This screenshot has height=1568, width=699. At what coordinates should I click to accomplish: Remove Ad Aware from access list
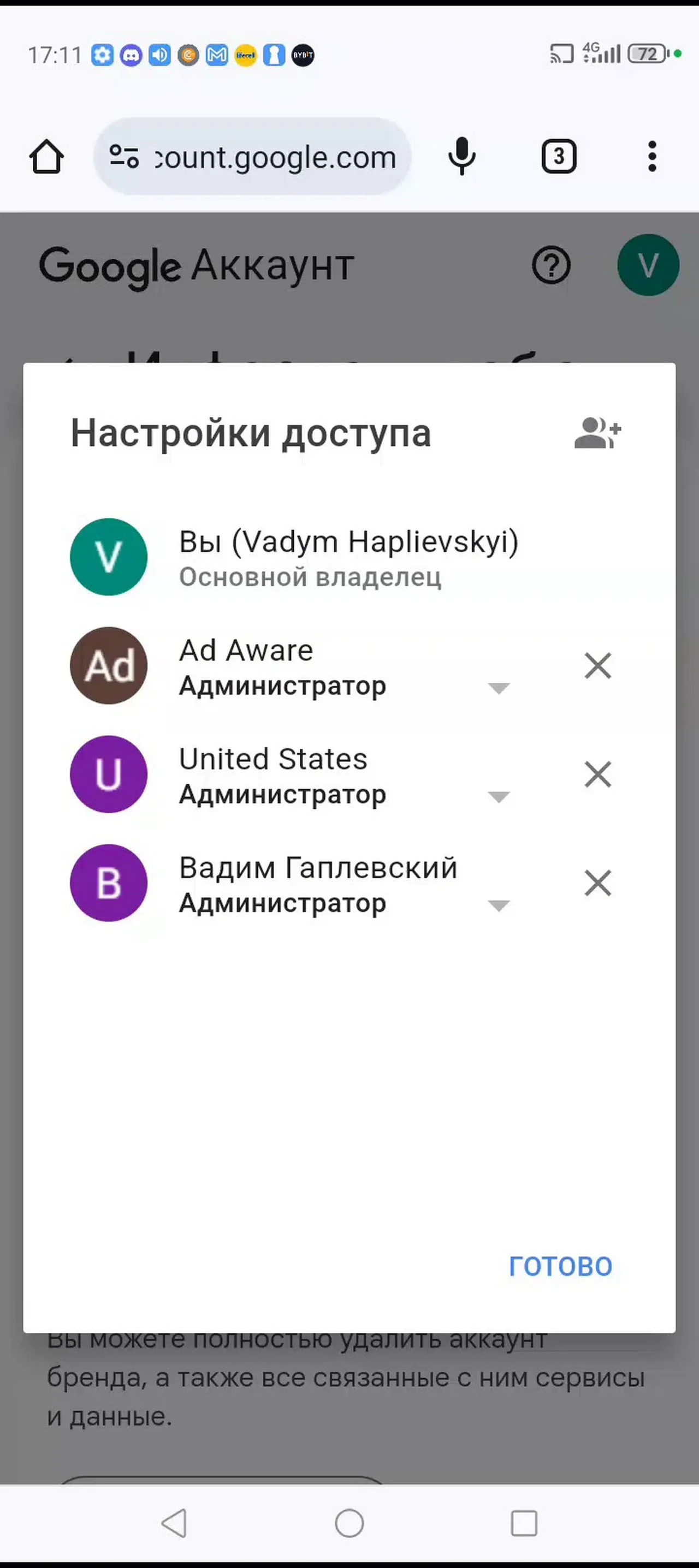[x=597, y=665]
